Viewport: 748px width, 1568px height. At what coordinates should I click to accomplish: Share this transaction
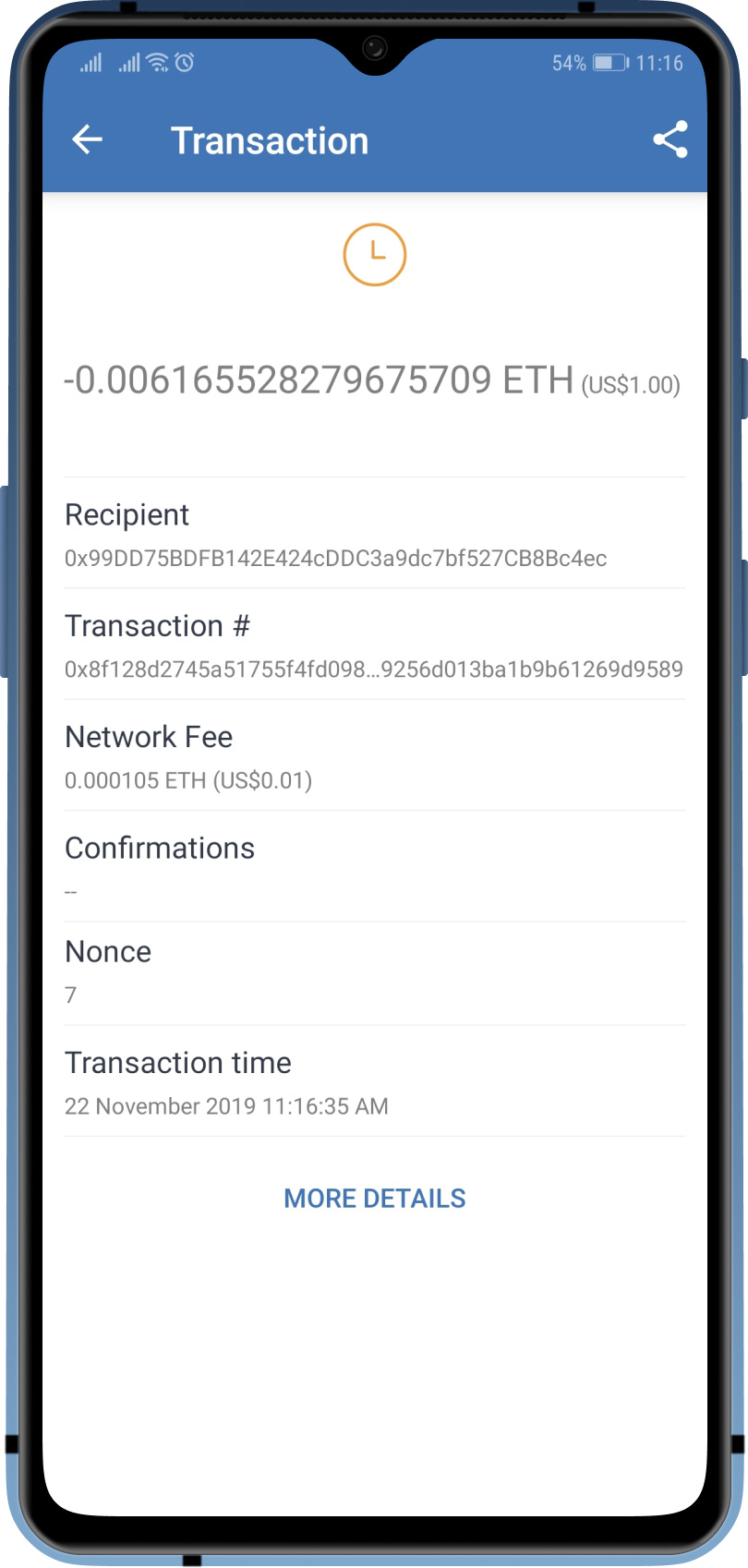670,139
